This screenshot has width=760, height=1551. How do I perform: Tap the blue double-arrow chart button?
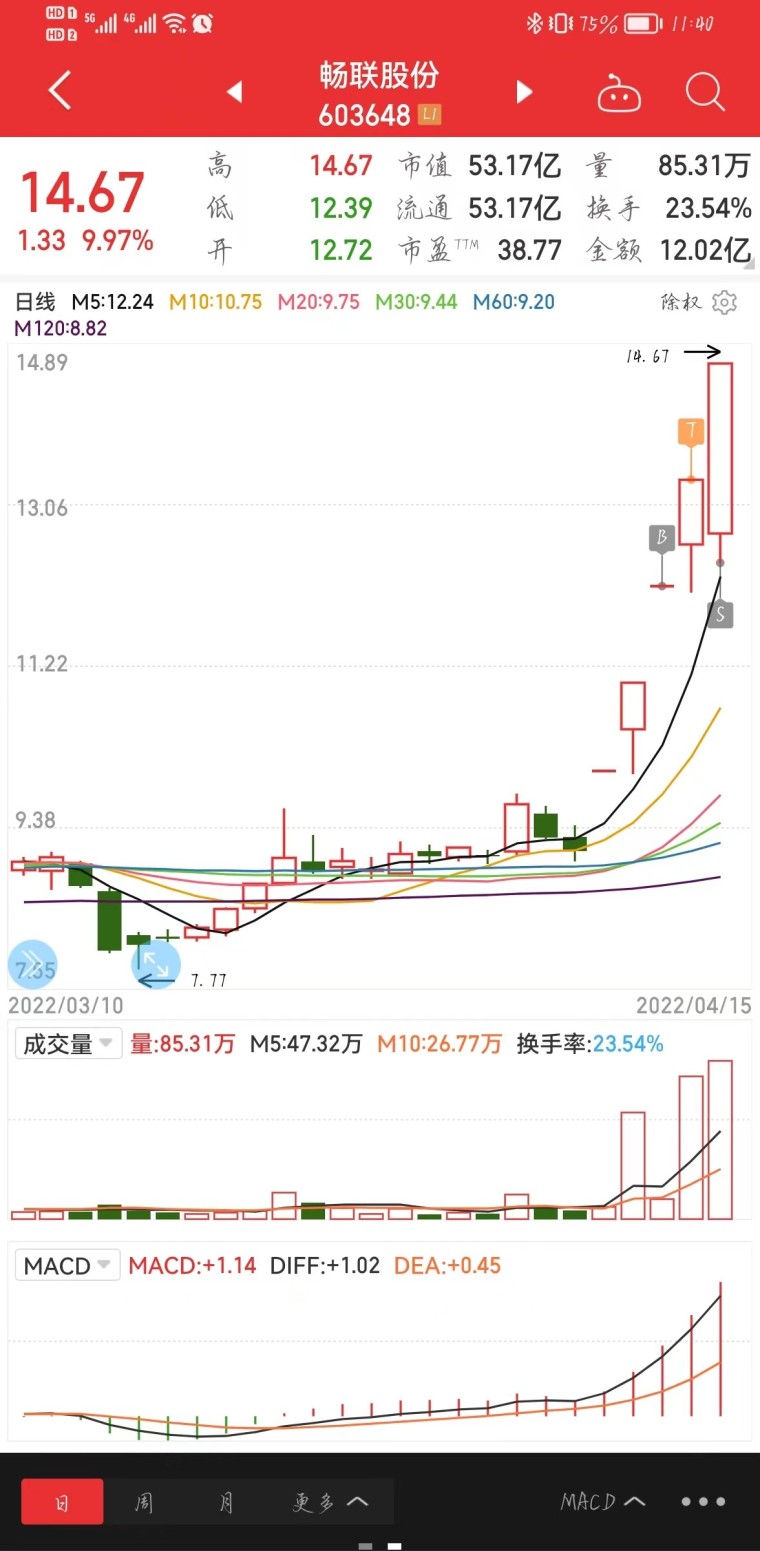tap(32, 964)
